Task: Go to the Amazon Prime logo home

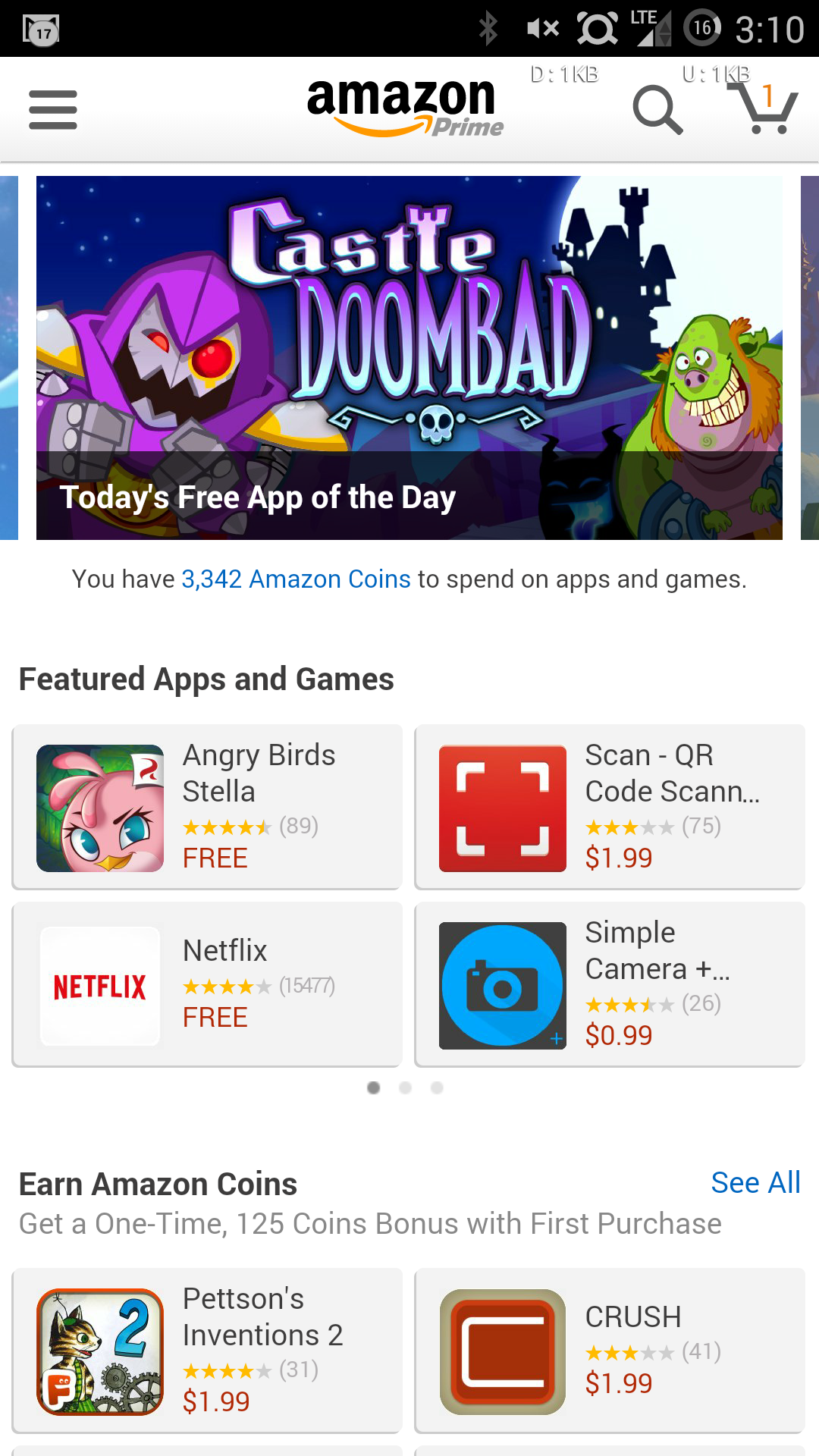Action: pos(404,108)
